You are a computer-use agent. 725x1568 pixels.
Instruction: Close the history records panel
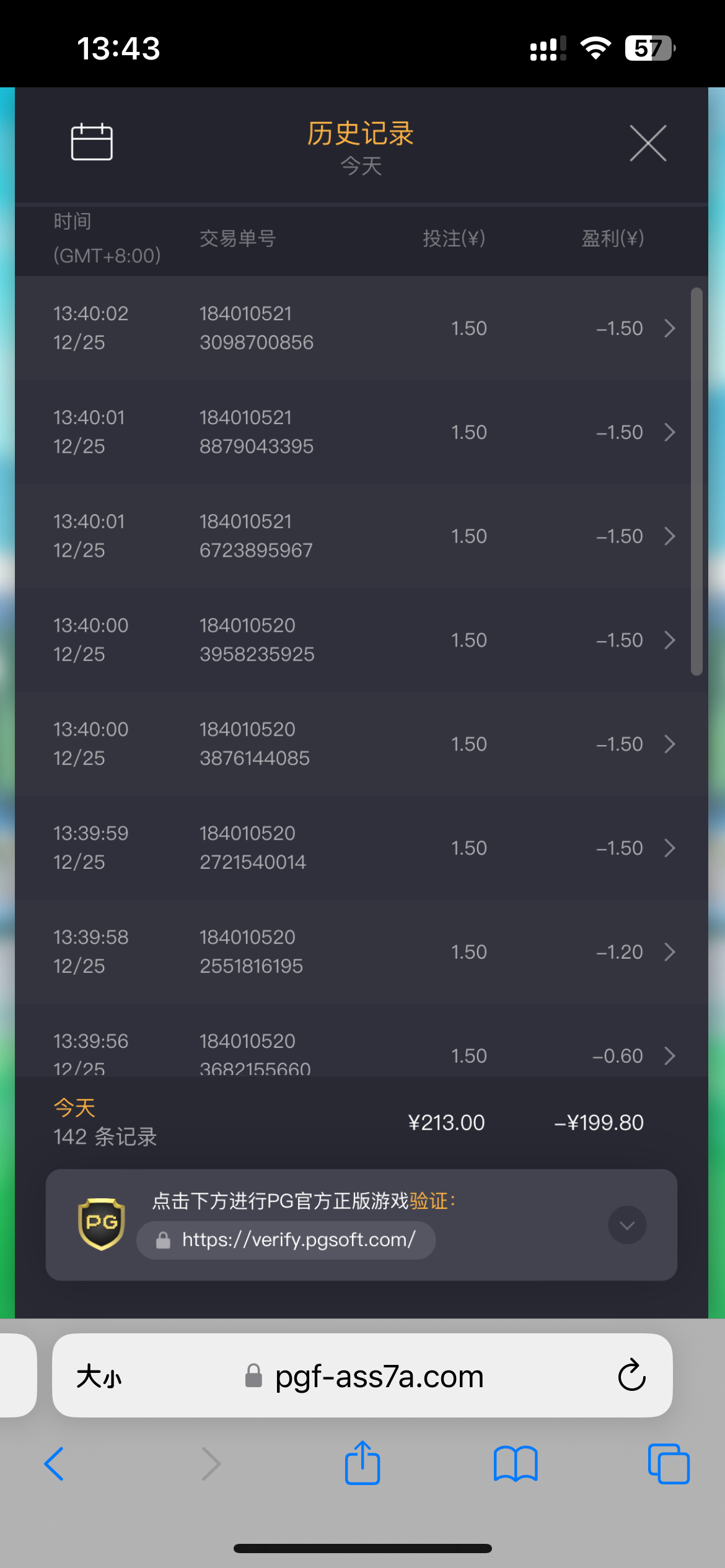[x=648, y=143]
